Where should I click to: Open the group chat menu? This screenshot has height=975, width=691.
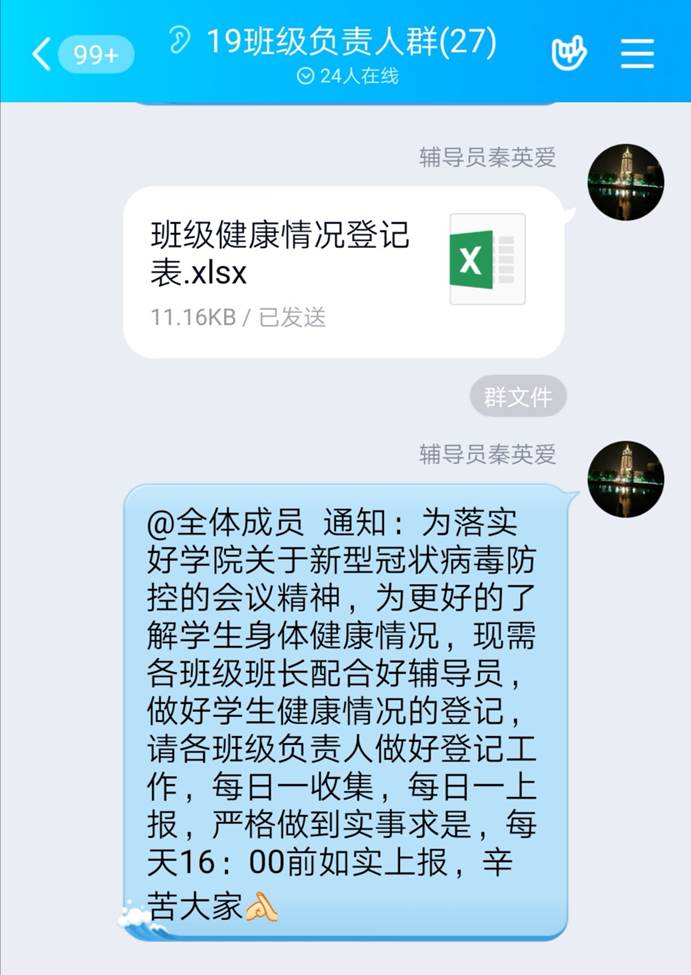(x=637, y=53)
